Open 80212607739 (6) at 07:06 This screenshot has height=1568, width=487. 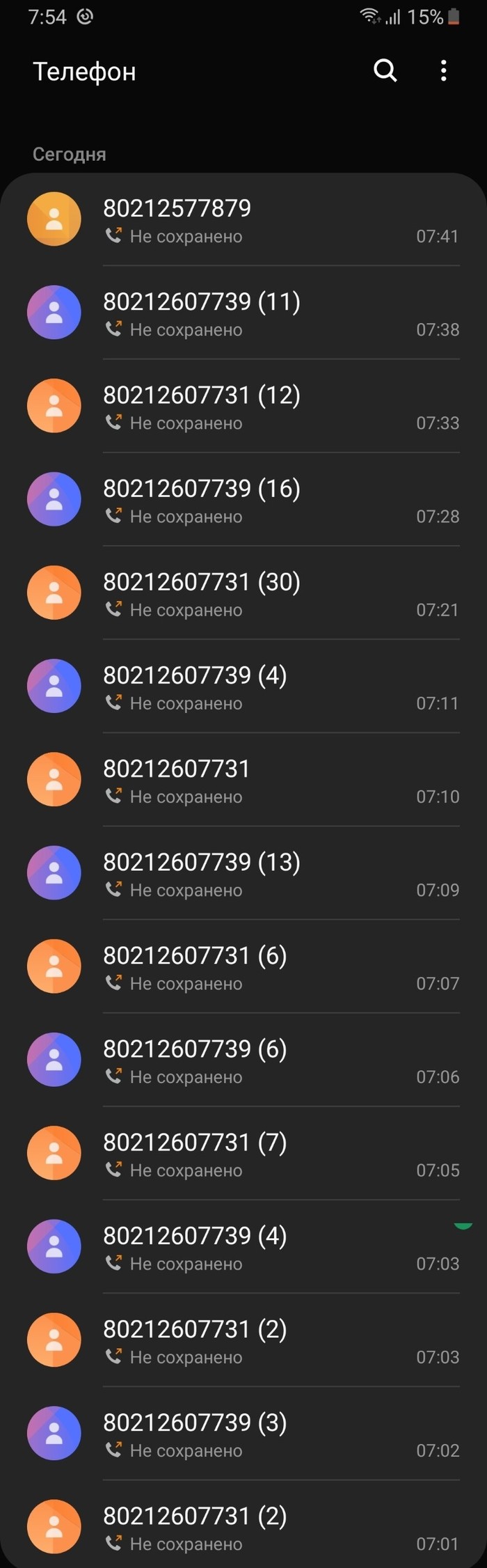tap(278, 1060)
